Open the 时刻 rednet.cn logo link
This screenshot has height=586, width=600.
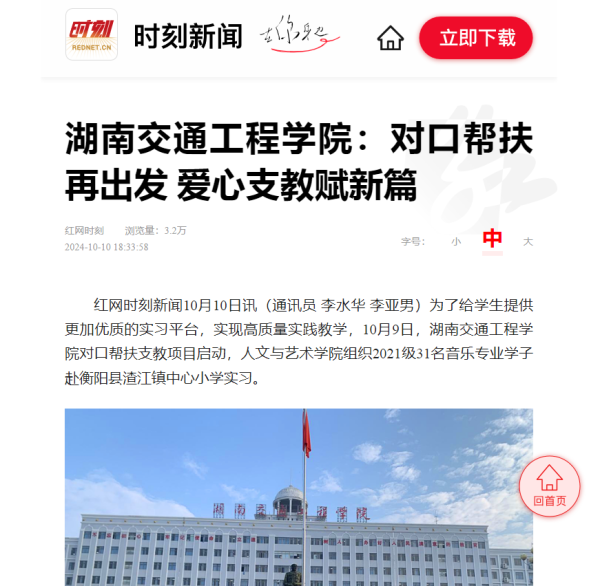91,35
